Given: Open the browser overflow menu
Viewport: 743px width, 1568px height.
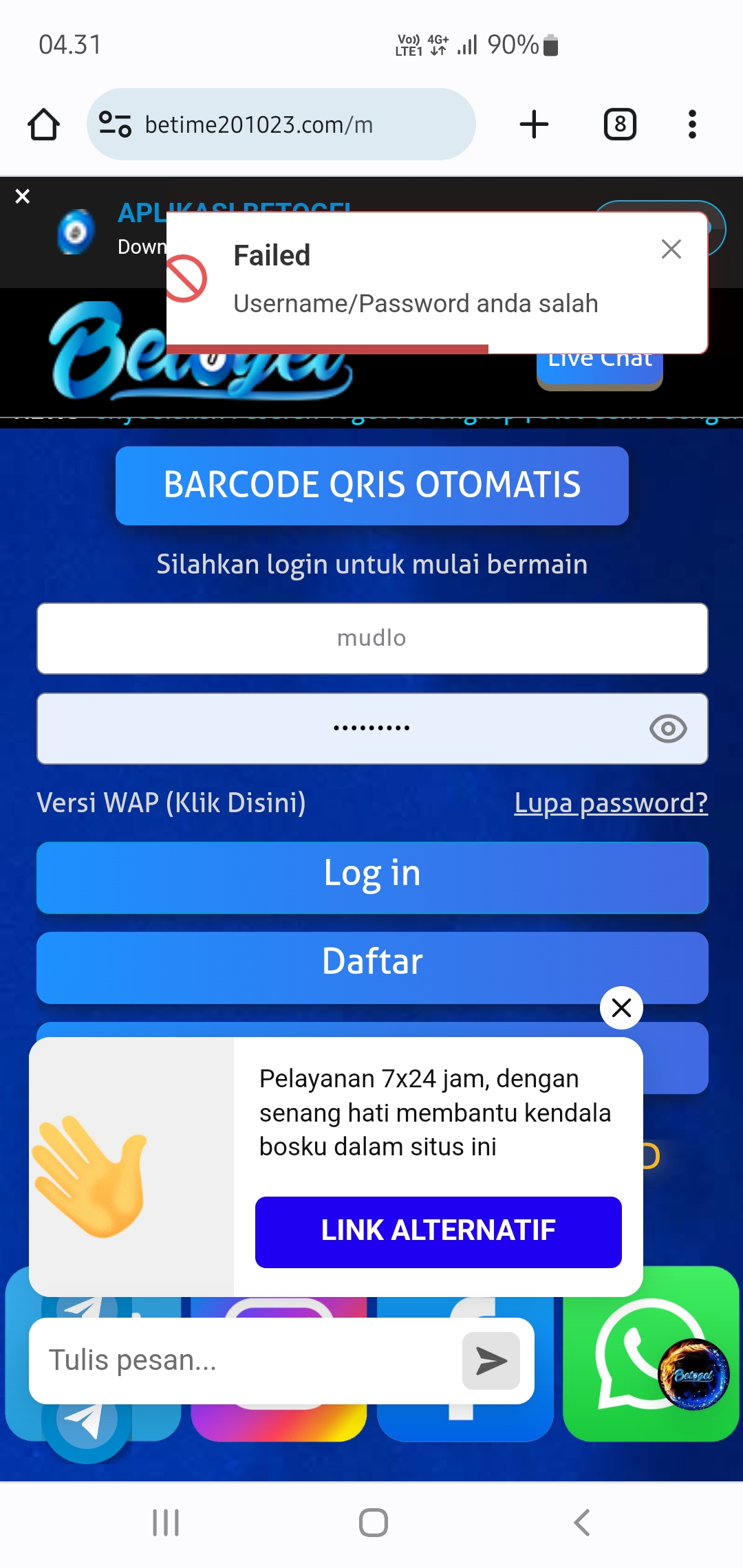Looking at the screenshot, I should coord(692,124).
